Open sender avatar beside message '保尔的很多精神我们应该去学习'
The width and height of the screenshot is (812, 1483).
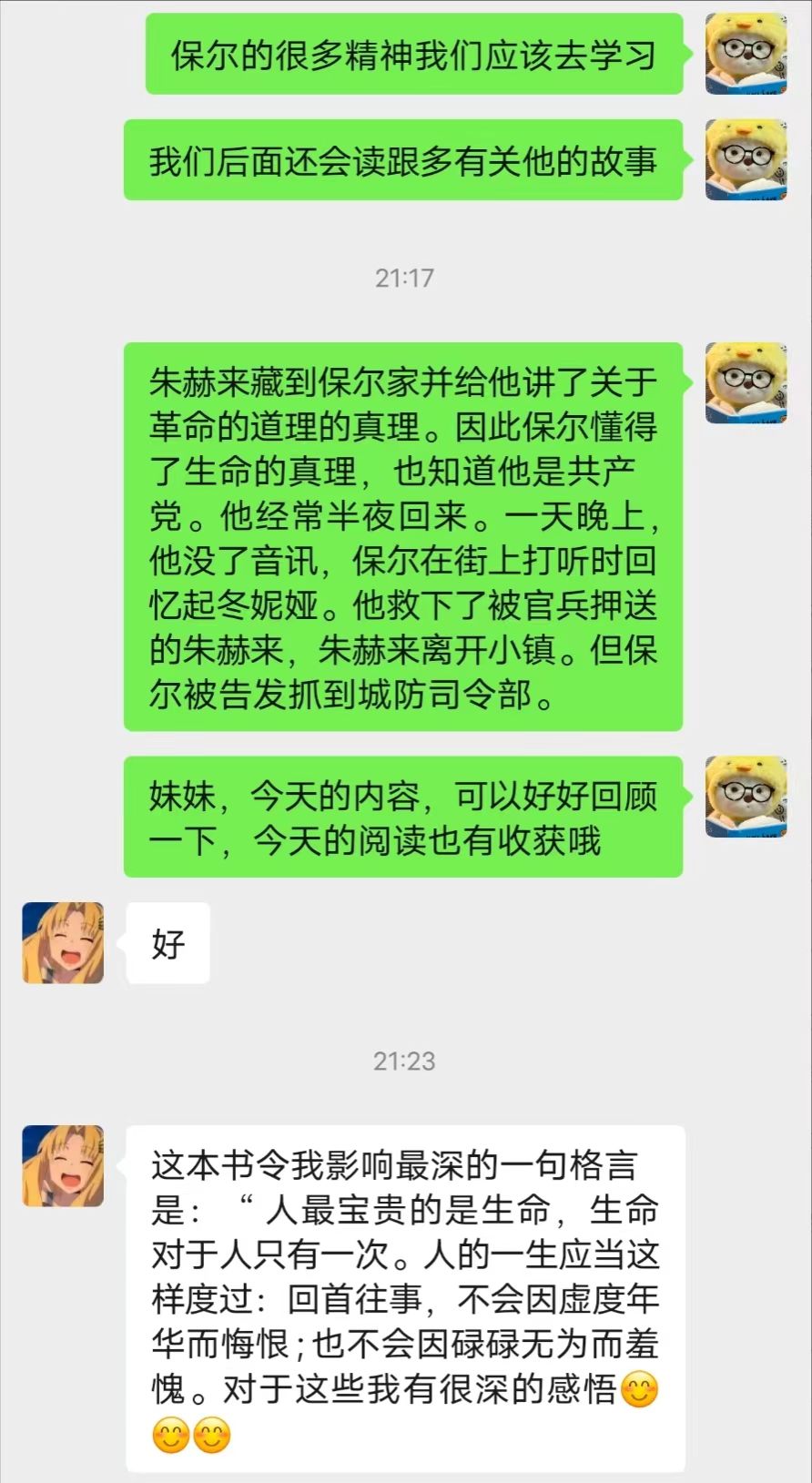coord(746,54)
